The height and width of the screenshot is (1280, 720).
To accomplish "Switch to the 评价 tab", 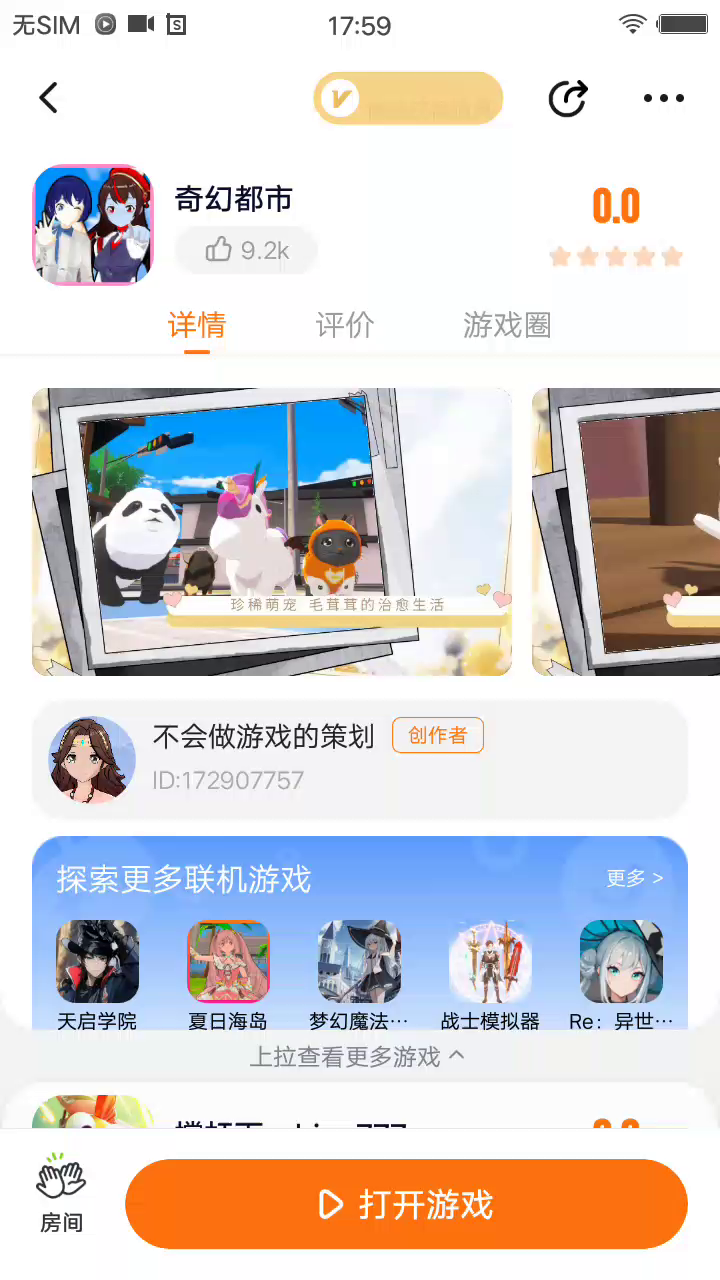I will (345, 325).
